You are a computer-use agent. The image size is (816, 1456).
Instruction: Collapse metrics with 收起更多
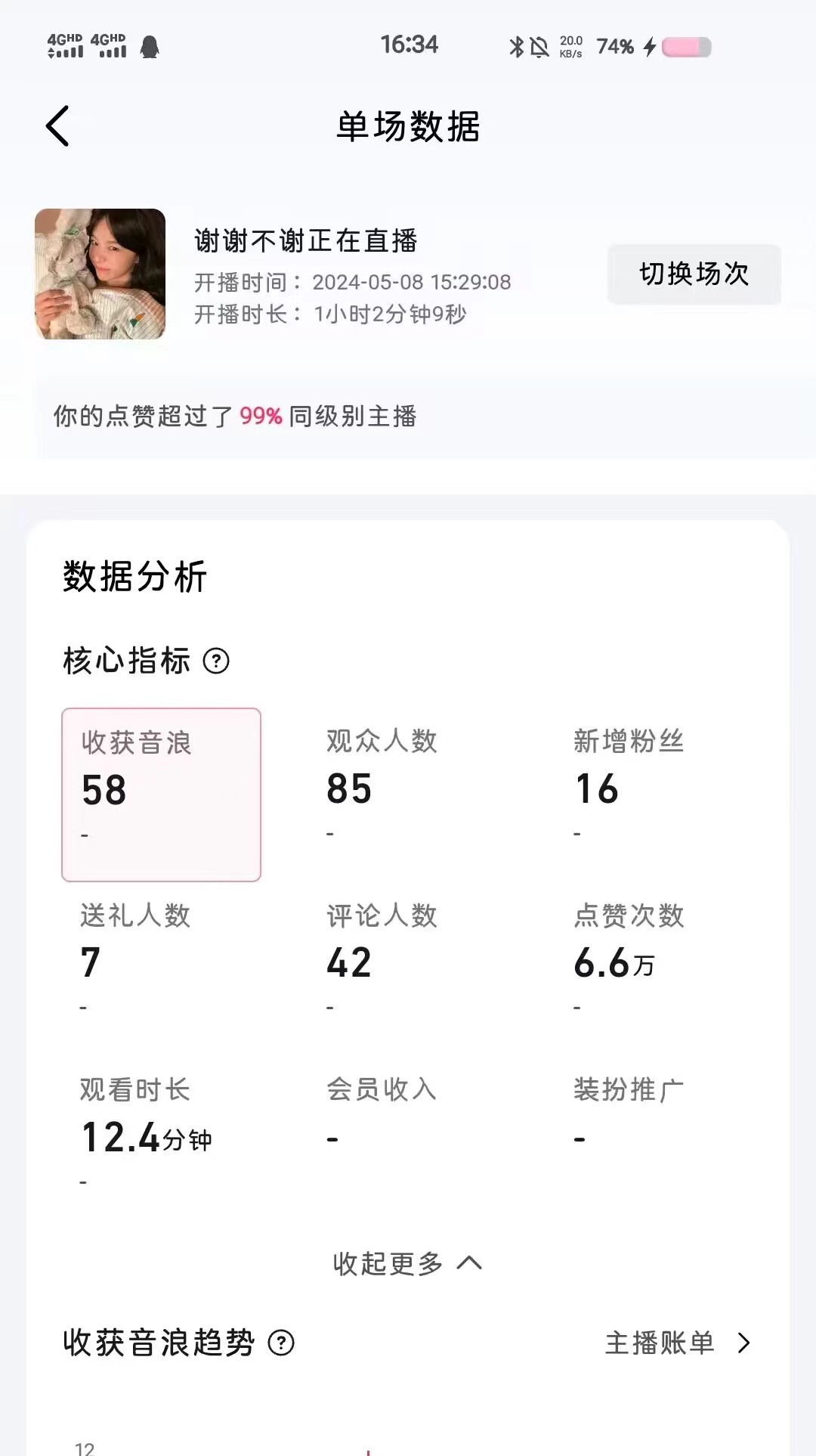(x=406, y=1263)
